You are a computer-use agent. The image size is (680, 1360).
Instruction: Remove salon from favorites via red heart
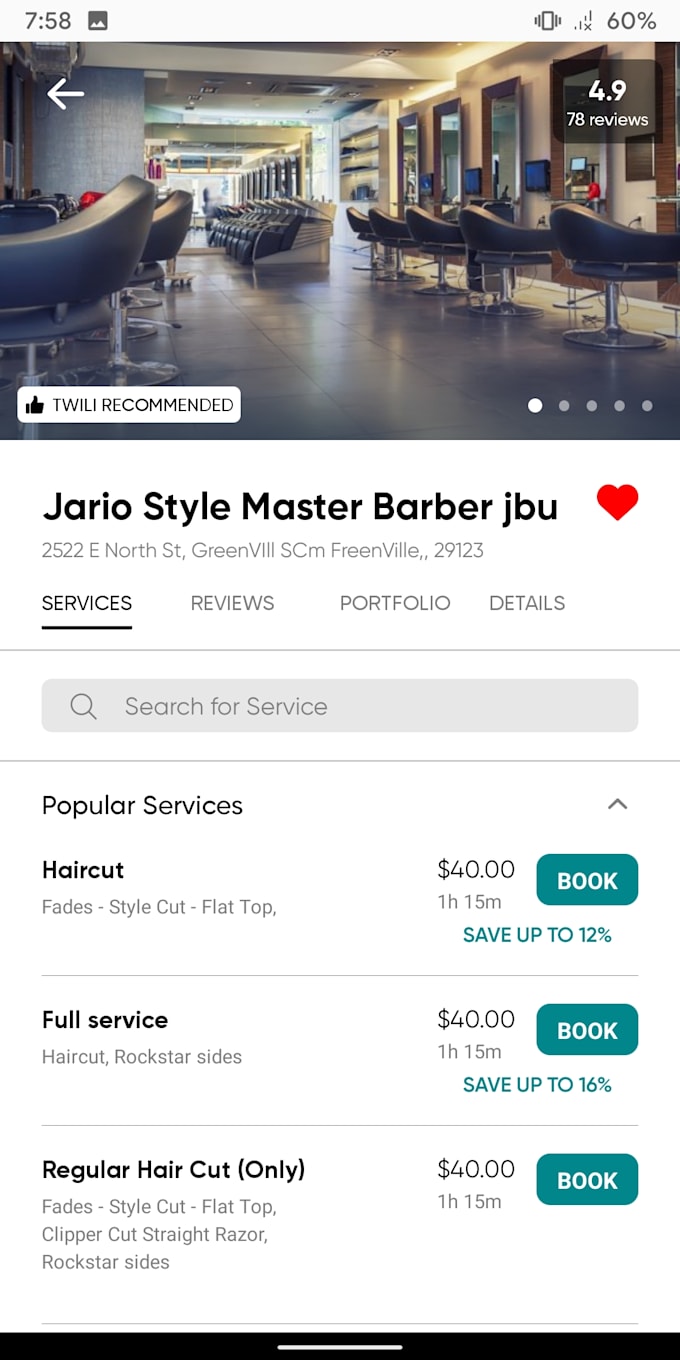(617, 502)
